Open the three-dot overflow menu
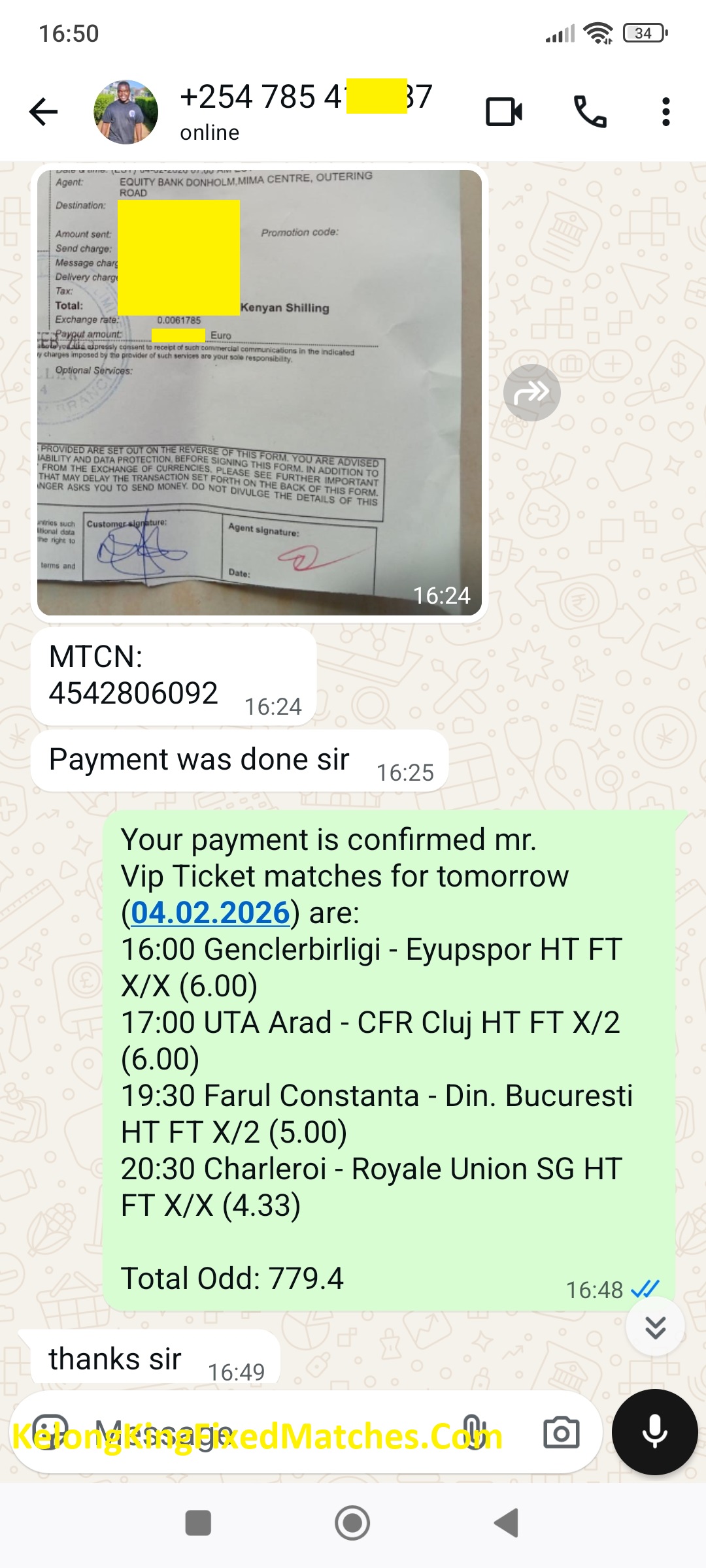Screen dimensions: 706x1568 coord(665,112)
